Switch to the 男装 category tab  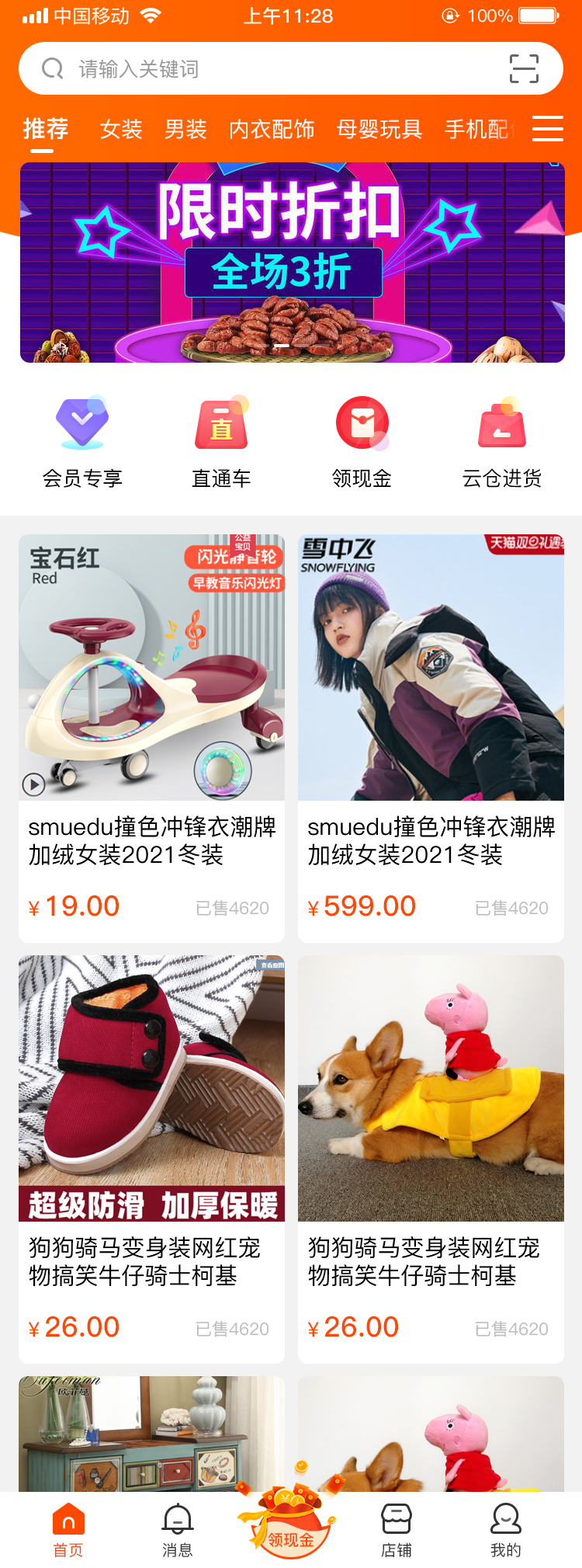185,129
